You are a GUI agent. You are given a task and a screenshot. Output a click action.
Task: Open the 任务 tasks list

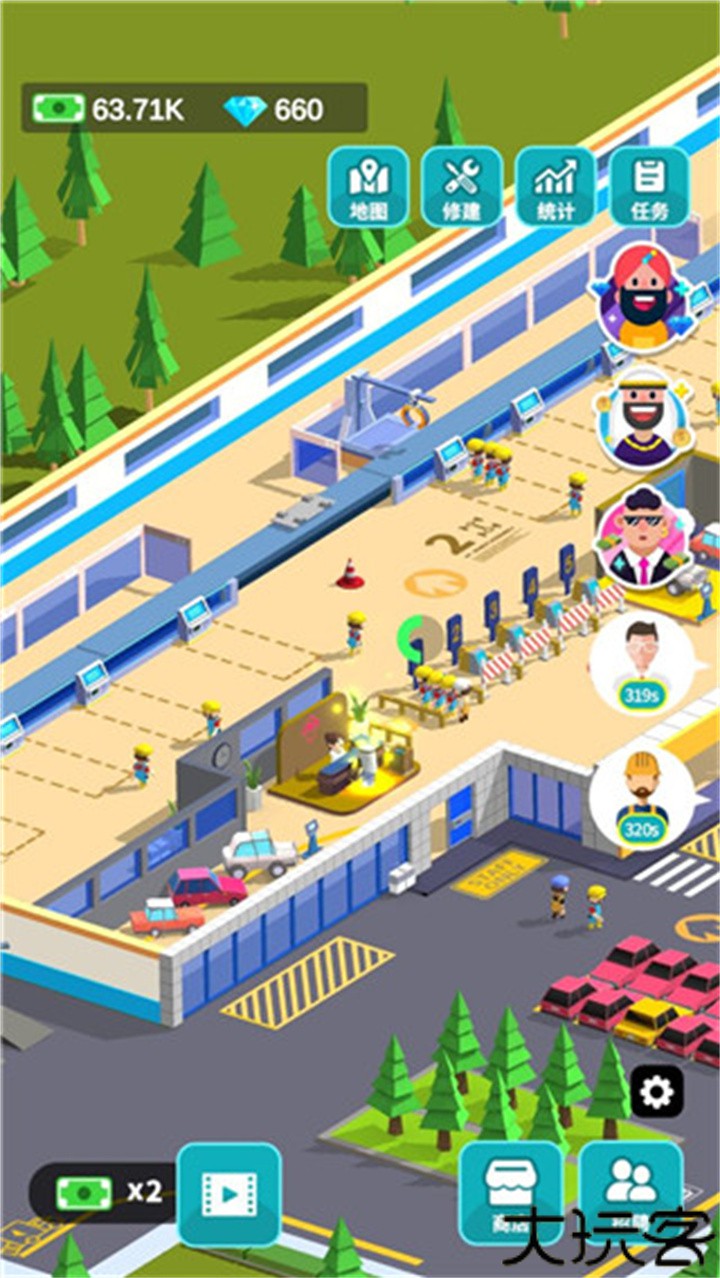click(x=649, y=187)
